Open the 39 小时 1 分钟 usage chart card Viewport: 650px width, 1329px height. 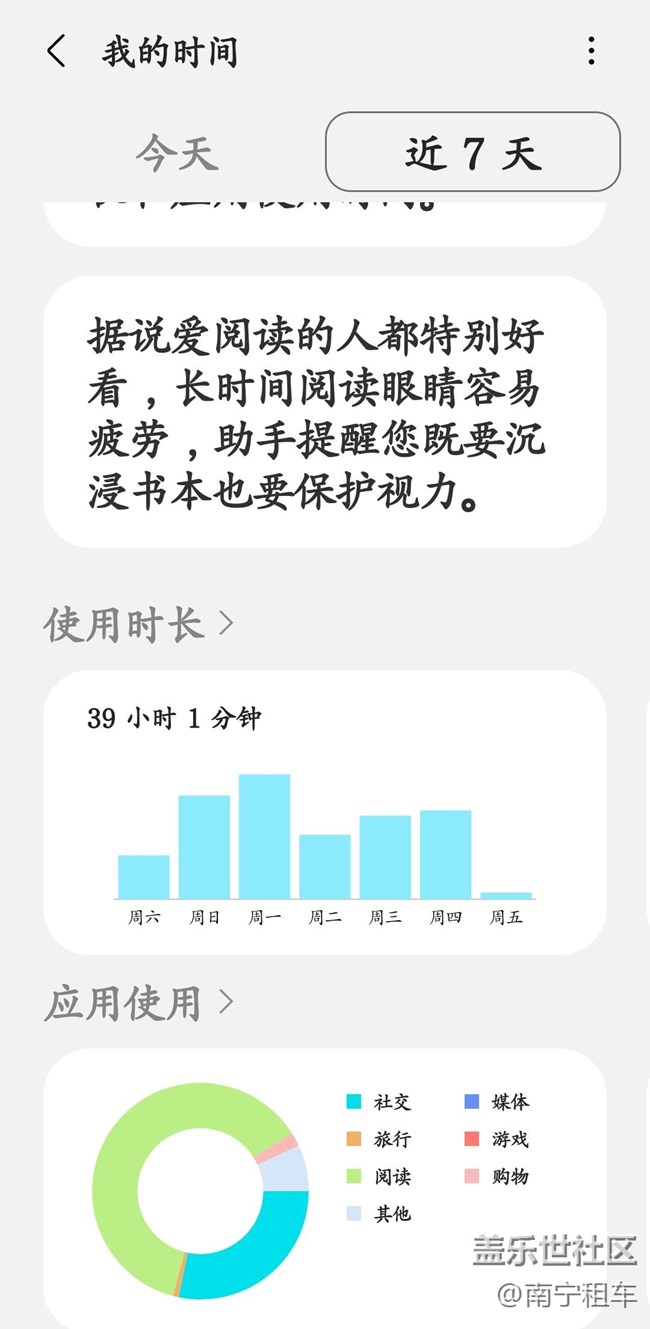point(325,812)
